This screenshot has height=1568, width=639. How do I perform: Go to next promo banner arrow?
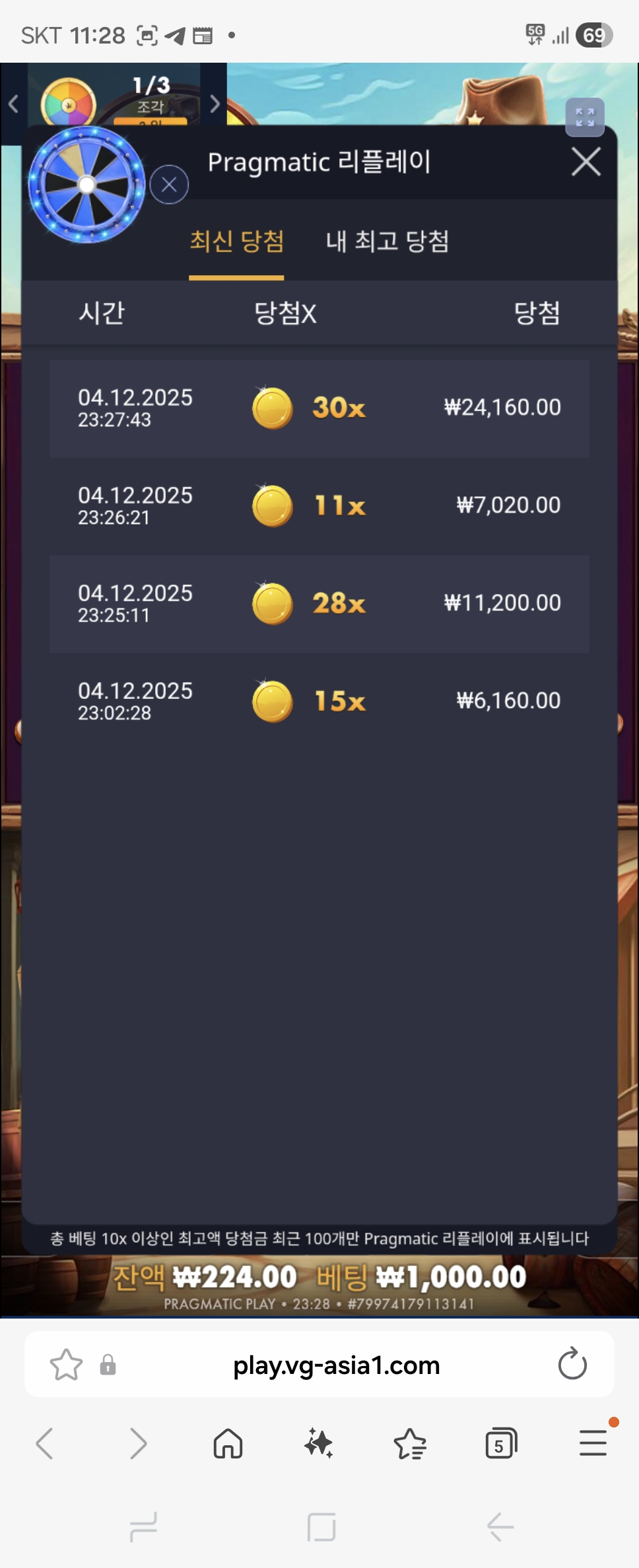(215, 104)
